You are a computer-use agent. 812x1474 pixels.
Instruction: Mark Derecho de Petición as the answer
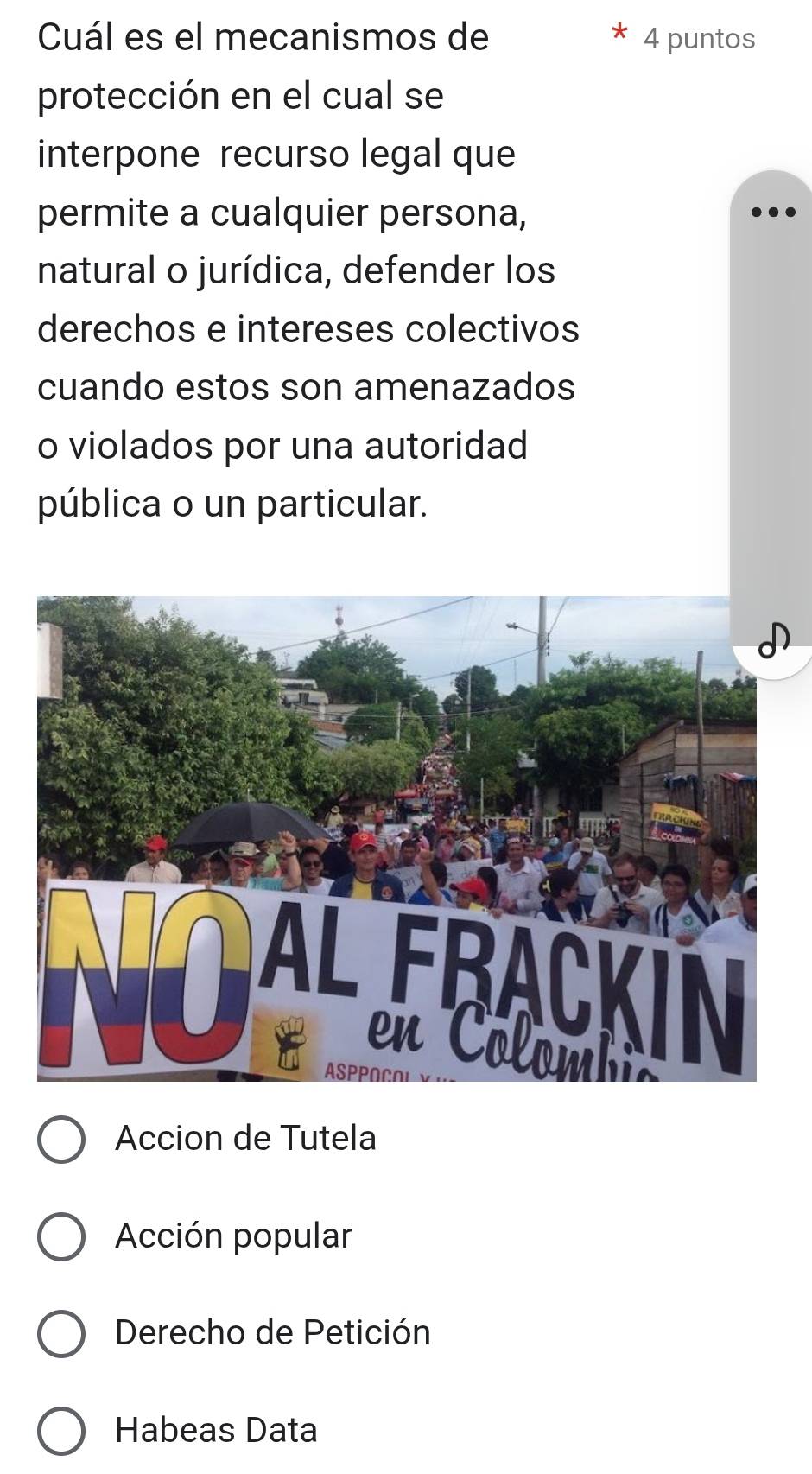point(61,1333)
